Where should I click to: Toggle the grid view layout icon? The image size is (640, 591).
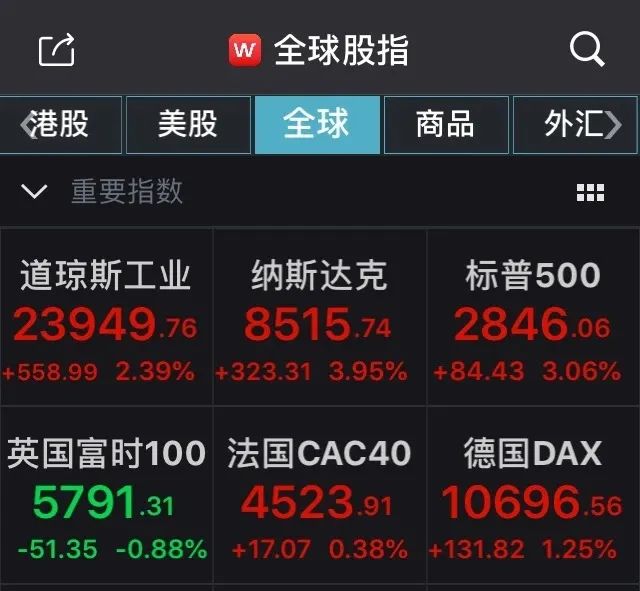click(590, 193)
